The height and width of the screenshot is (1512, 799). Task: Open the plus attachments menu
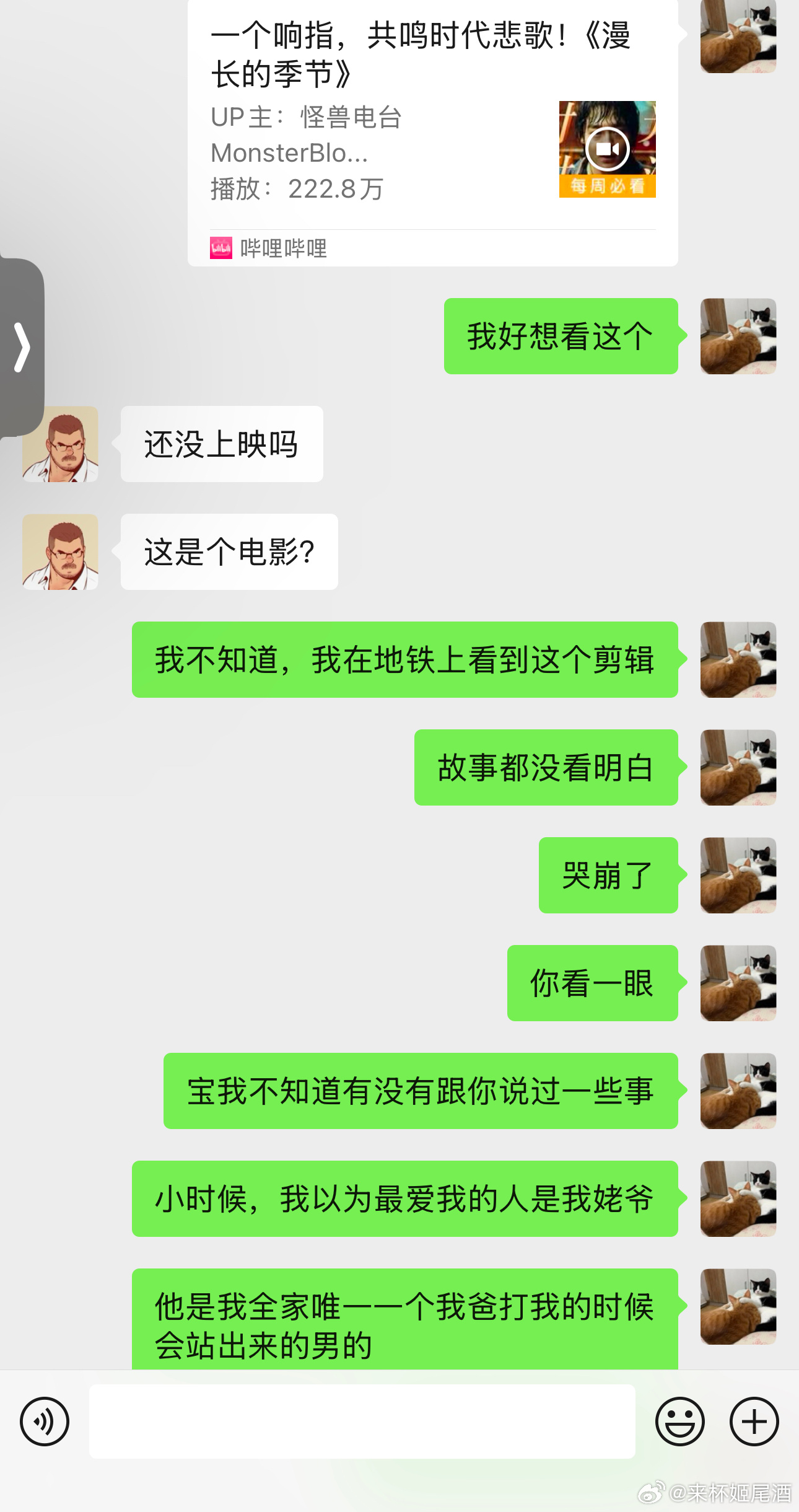pyautogui.click(x=754, y=1421)
